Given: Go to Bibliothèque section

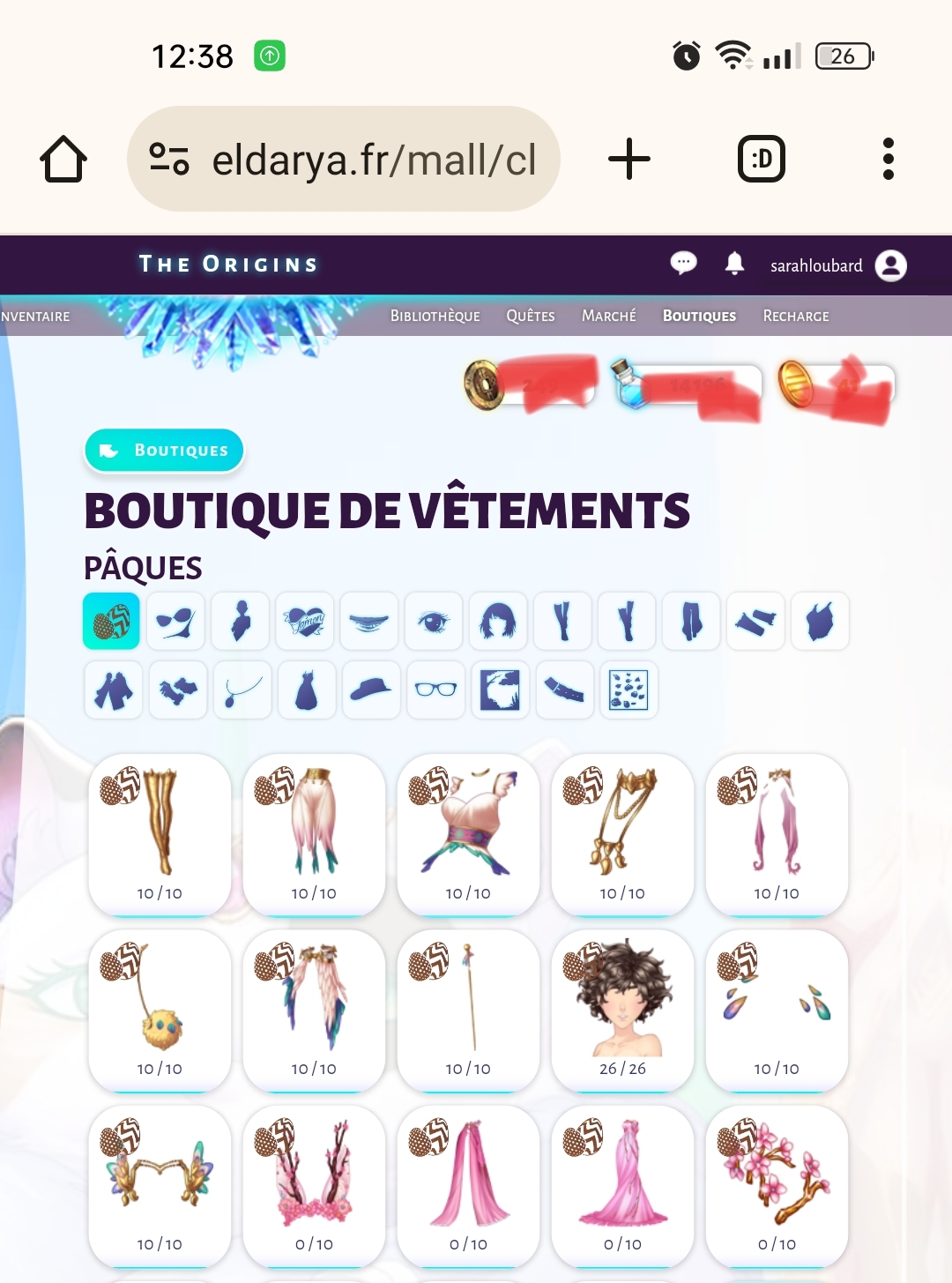Looking at the screenshot, I should click(x=435, y=316).
